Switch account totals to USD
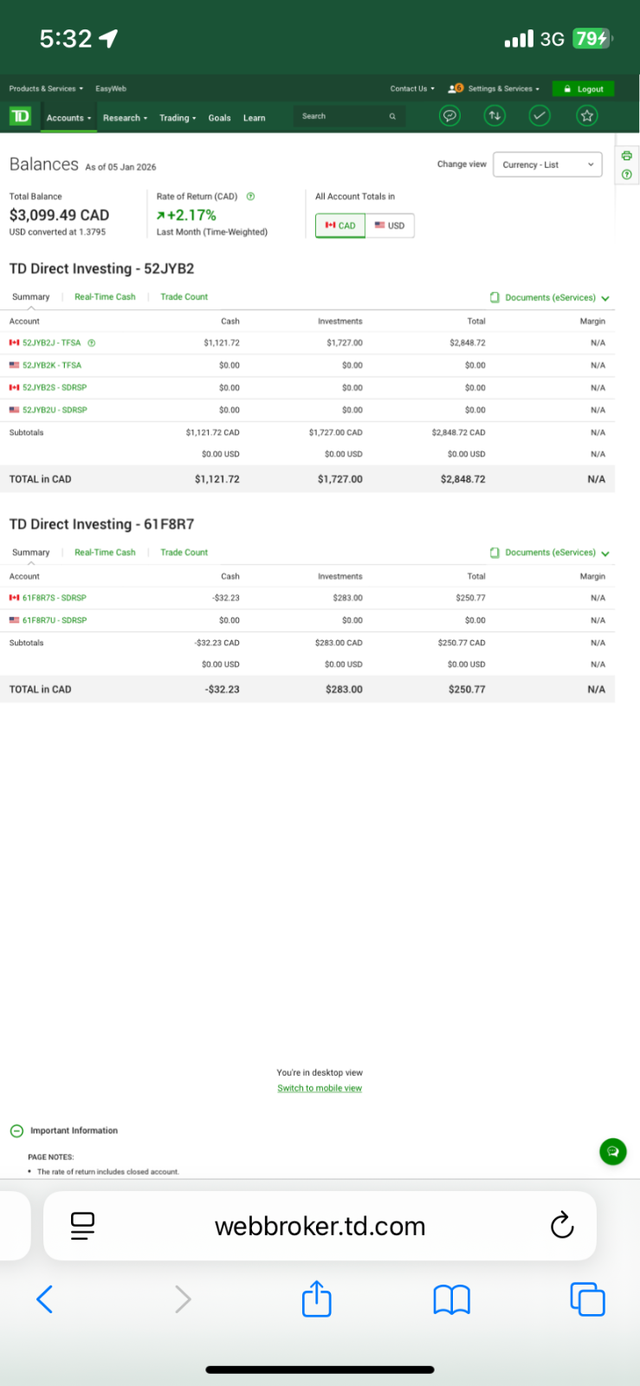Screen dimensions: 640x1386 389,226
